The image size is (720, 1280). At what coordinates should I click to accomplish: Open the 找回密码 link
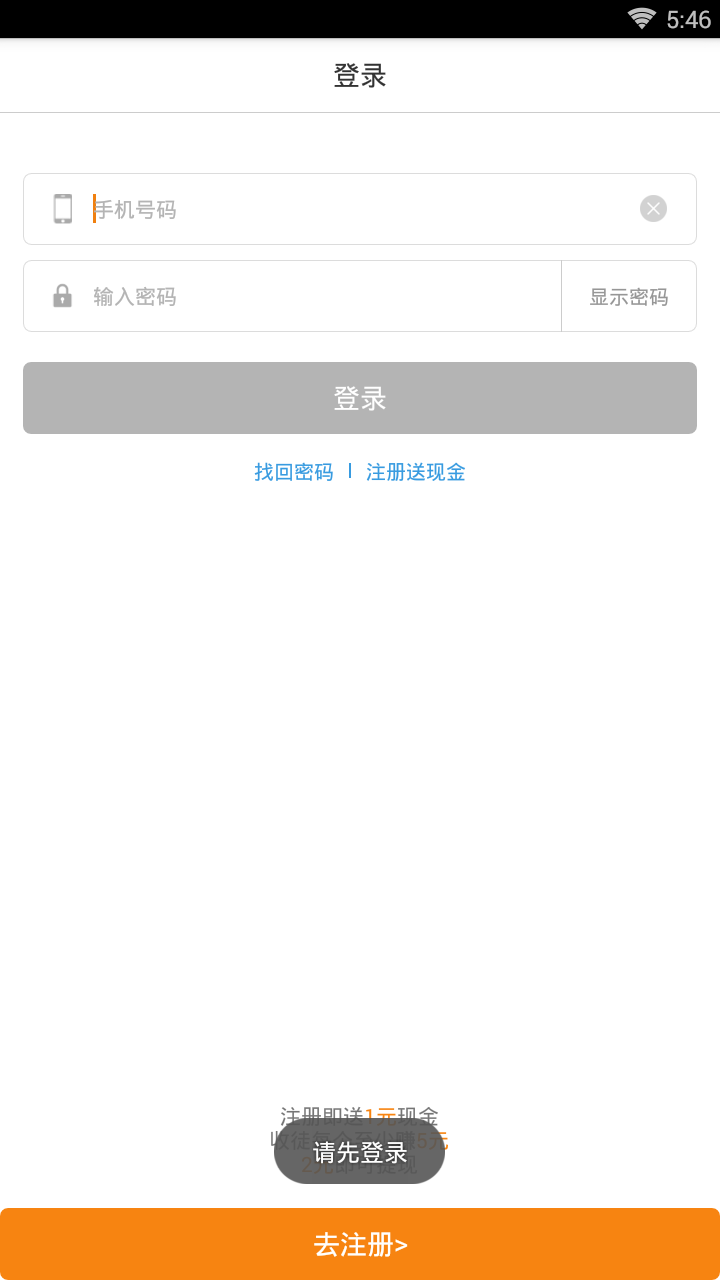click(294, 472)
